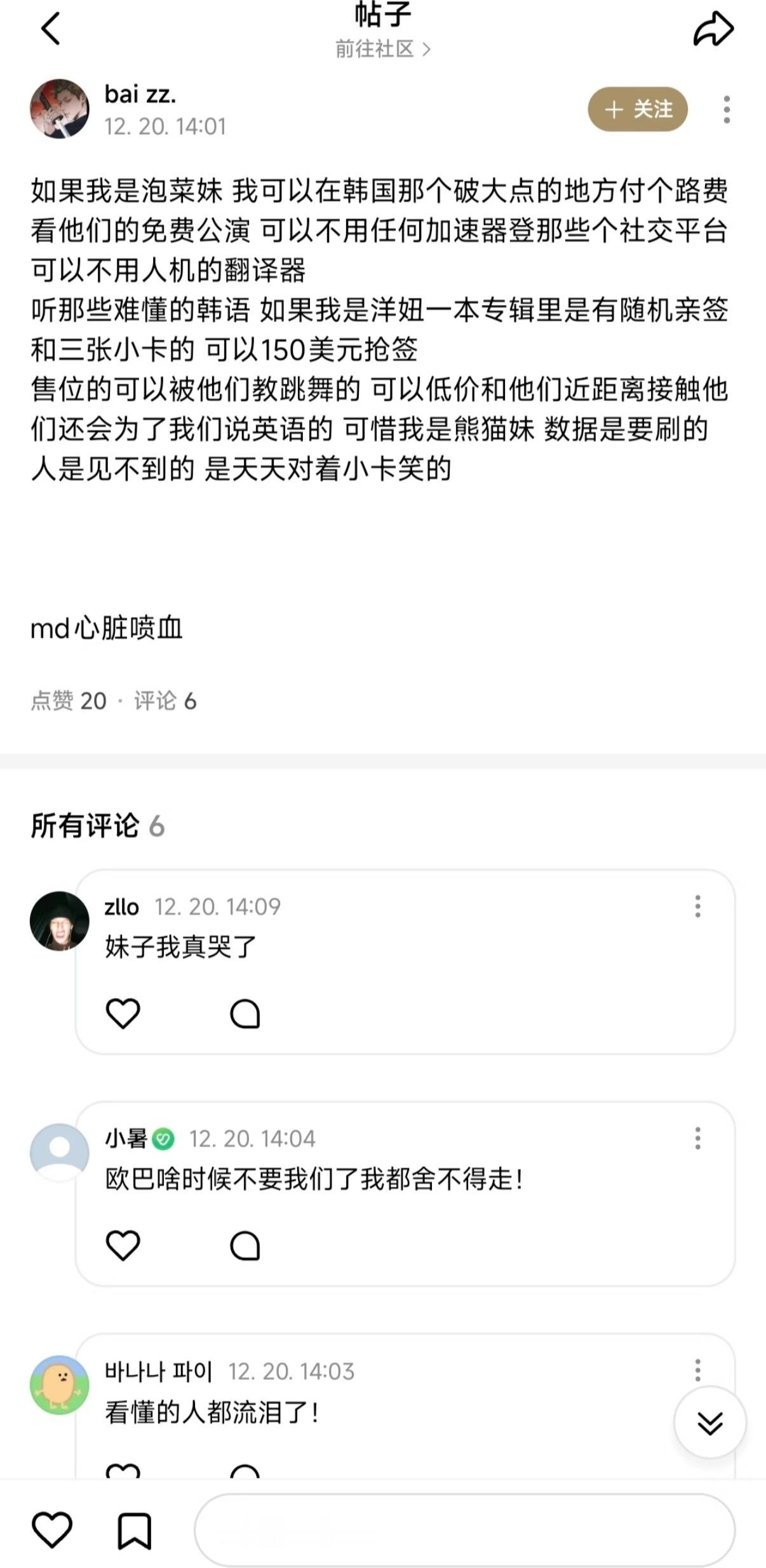Tap the 评论 6 comment count link
This screenshot has width=766, height=1568.
coord(164,703)
